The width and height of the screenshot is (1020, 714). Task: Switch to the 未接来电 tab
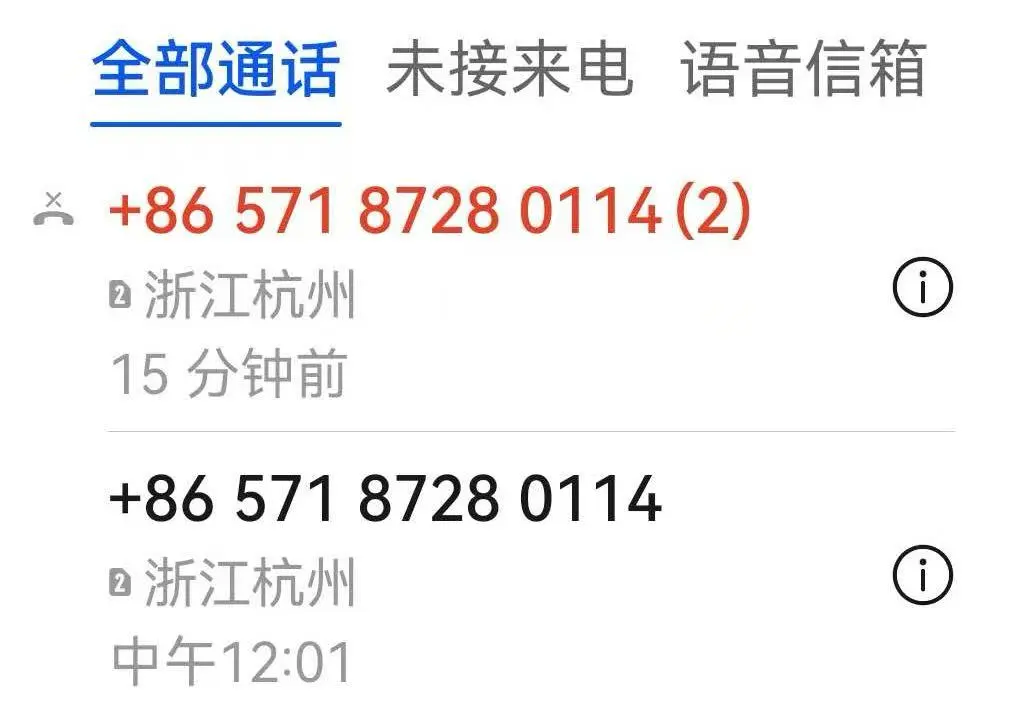[510, 70]
